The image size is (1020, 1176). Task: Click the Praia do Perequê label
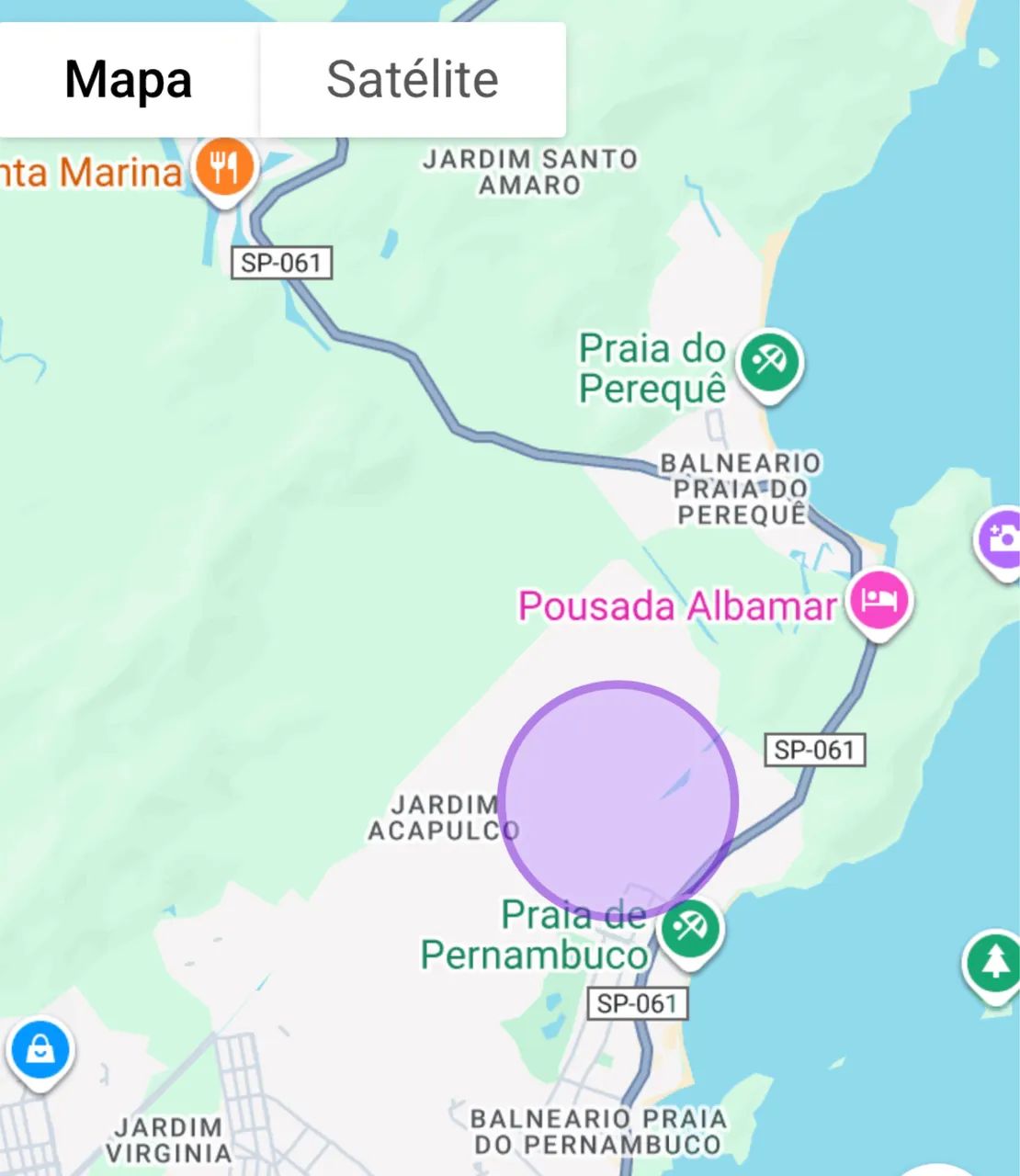click(x=652, y=367)
